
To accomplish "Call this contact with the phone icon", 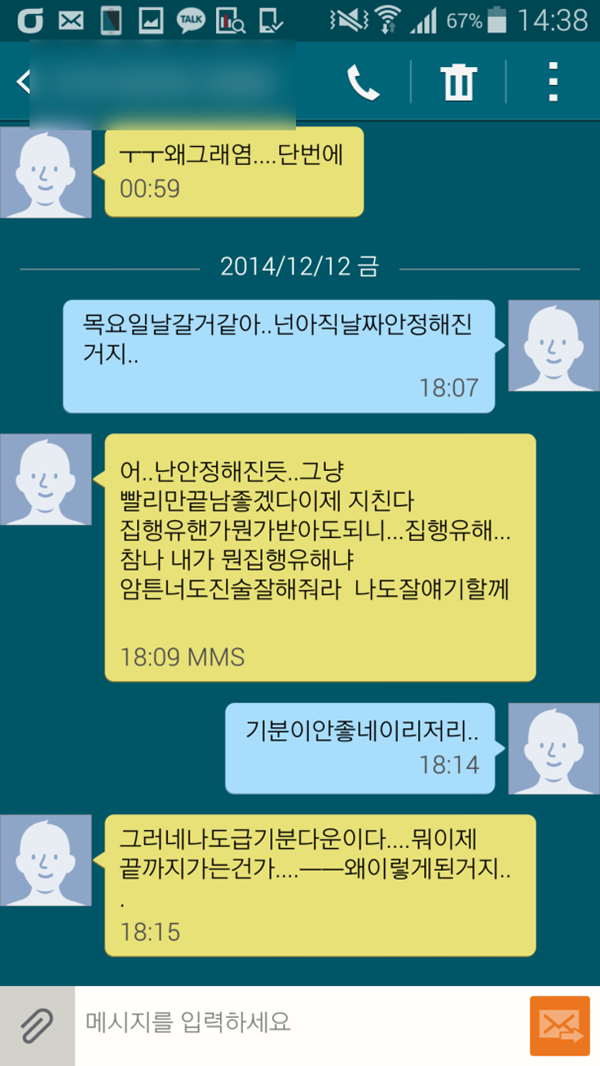I will (363, 83).
